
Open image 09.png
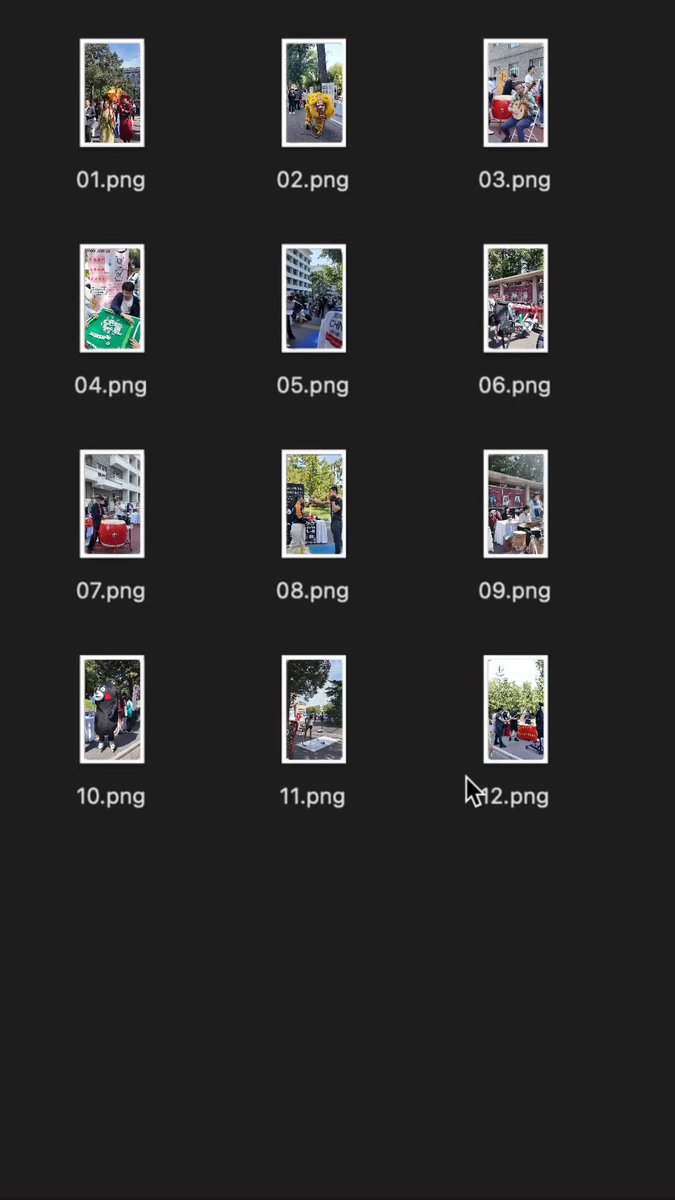(x=515, y=504)
